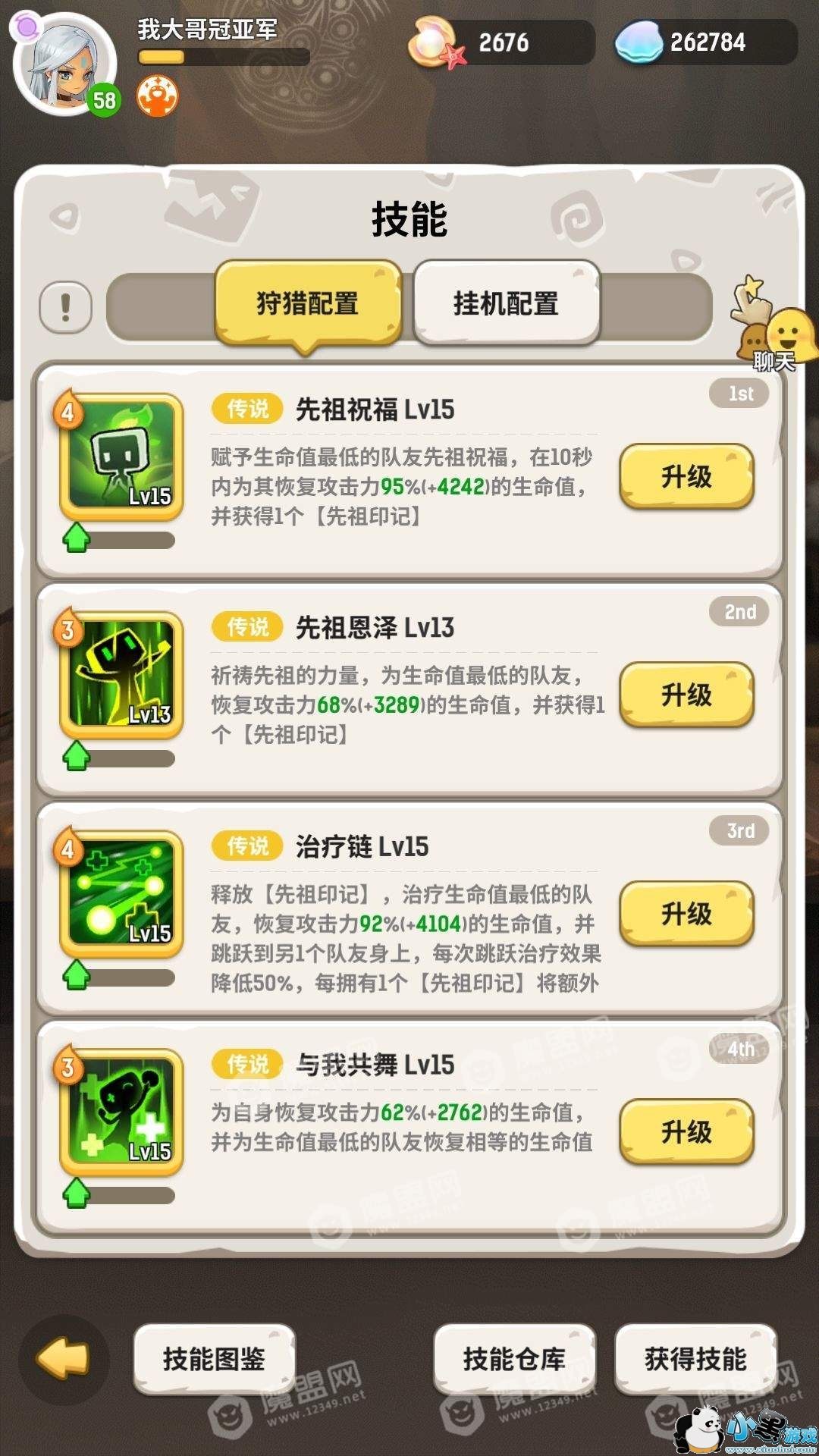View the 与我共舞 skill icon
Screen dimensions: 819x1456
[x=122, y=1112]
